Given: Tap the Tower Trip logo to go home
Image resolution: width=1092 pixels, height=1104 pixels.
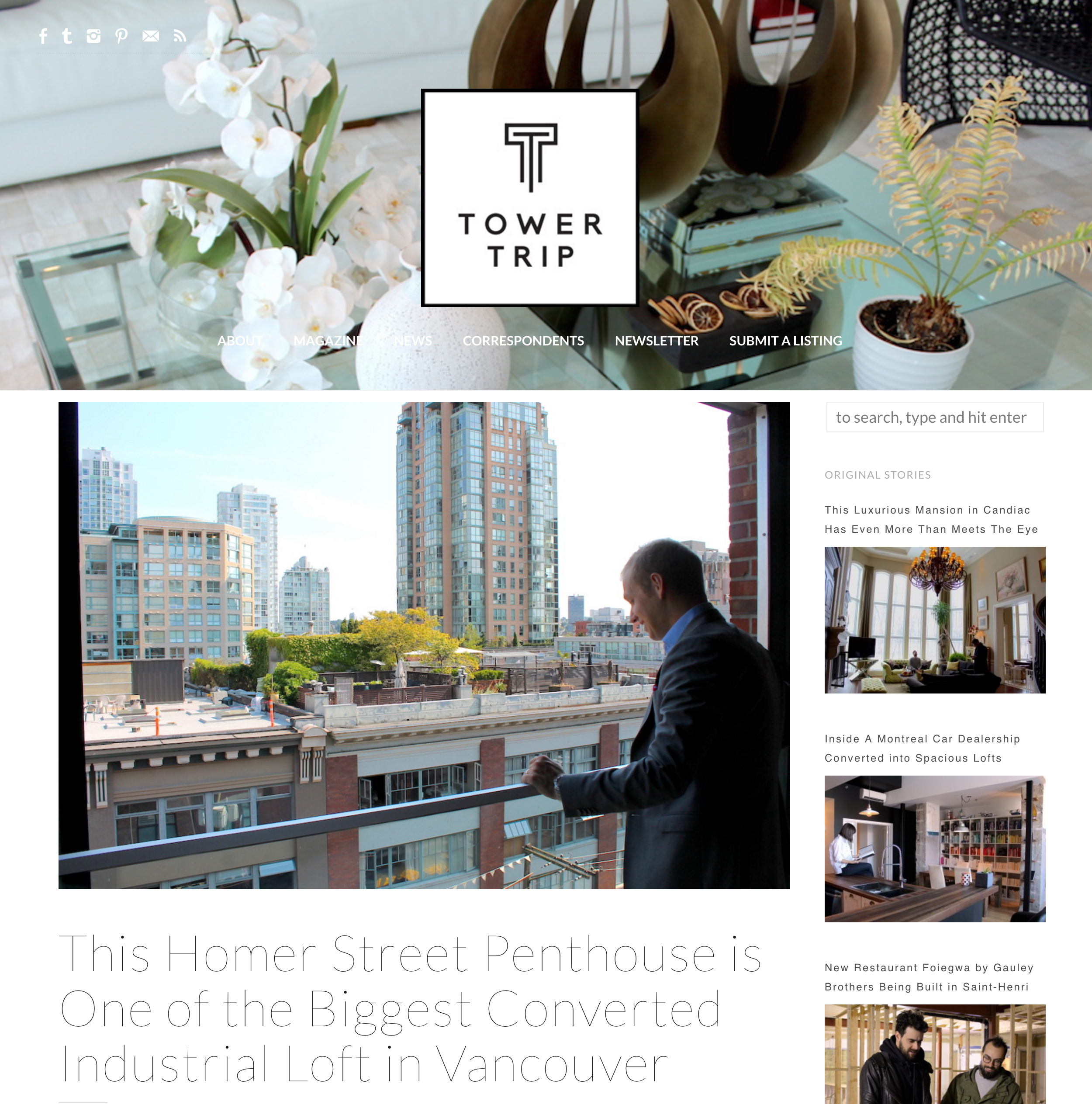Looking at the screenshot, I should click(530, 198).
